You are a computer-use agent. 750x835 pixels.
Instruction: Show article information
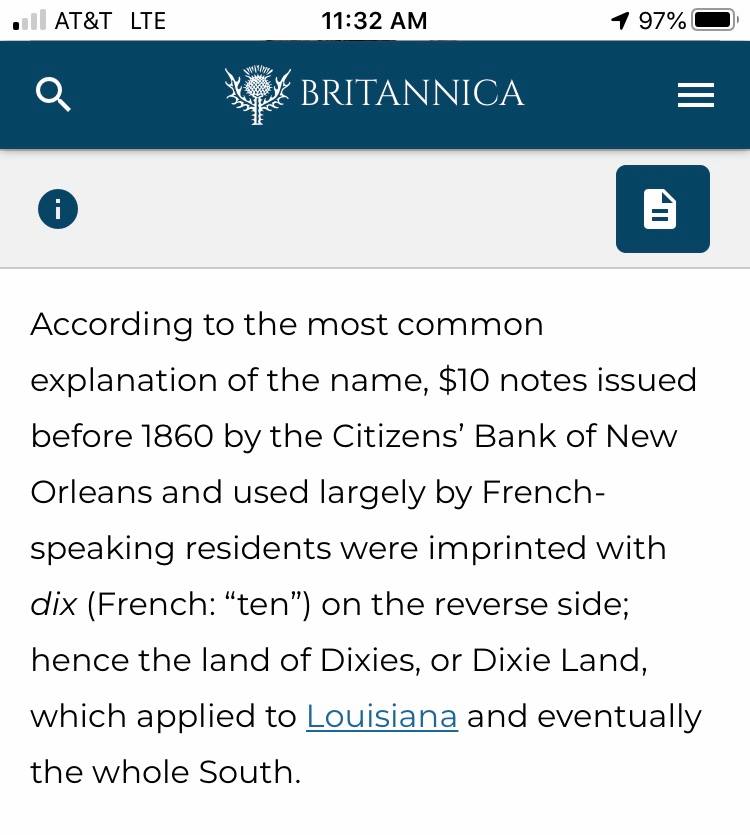click(58, 209)
